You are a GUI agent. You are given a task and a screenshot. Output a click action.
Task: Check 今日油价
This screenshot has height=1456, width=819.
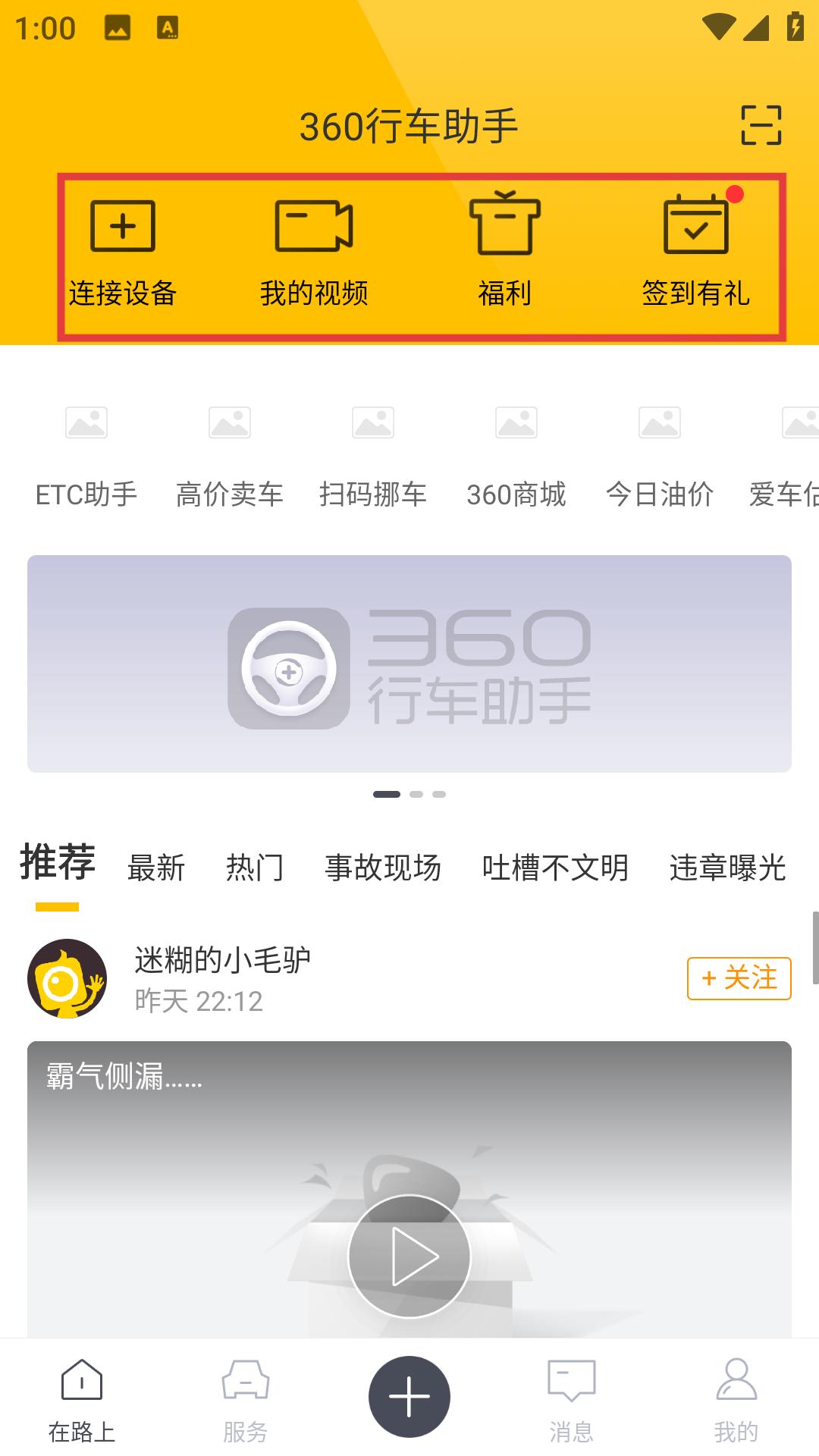click(660, 455)
